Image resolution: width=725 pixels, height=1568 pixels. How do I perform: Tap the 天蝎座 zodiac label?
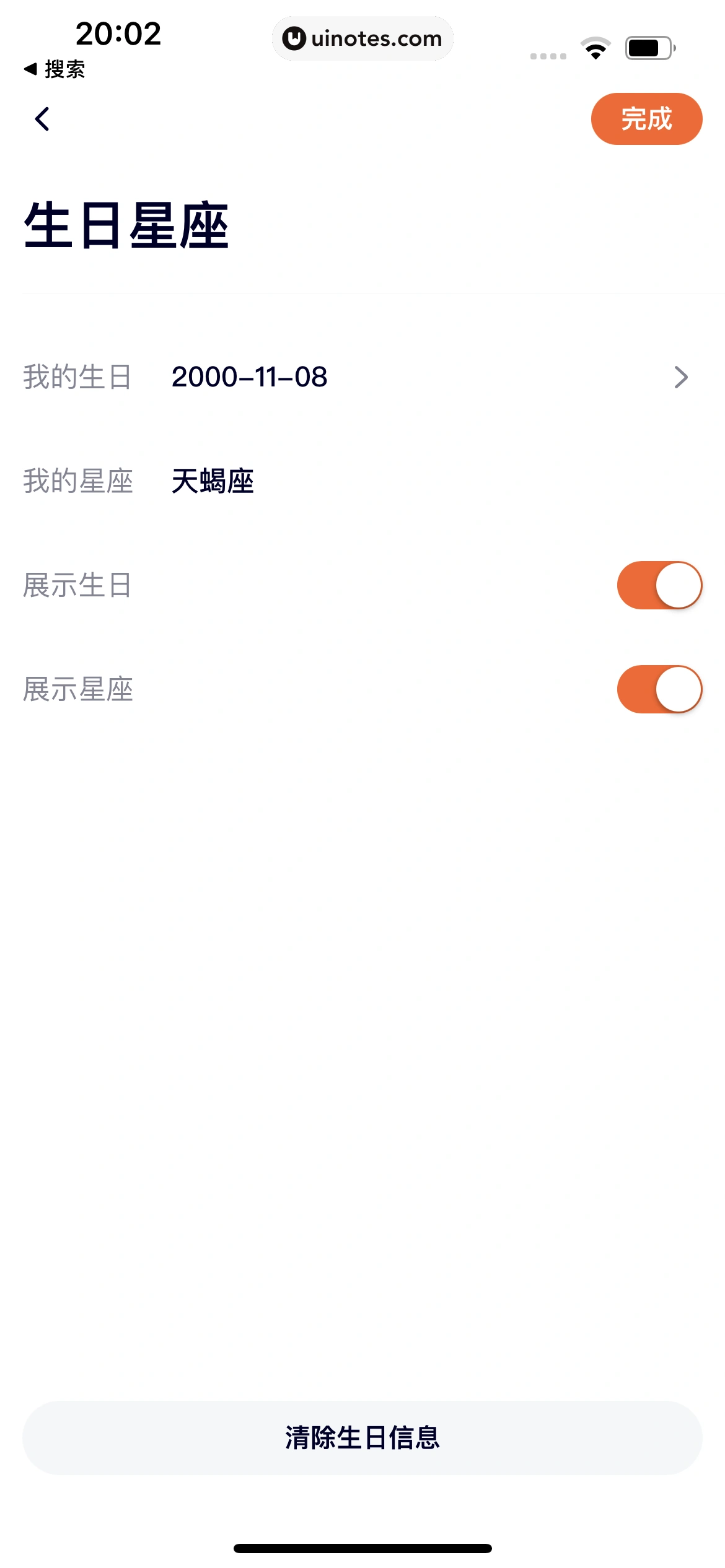click(x=211, y=482)
